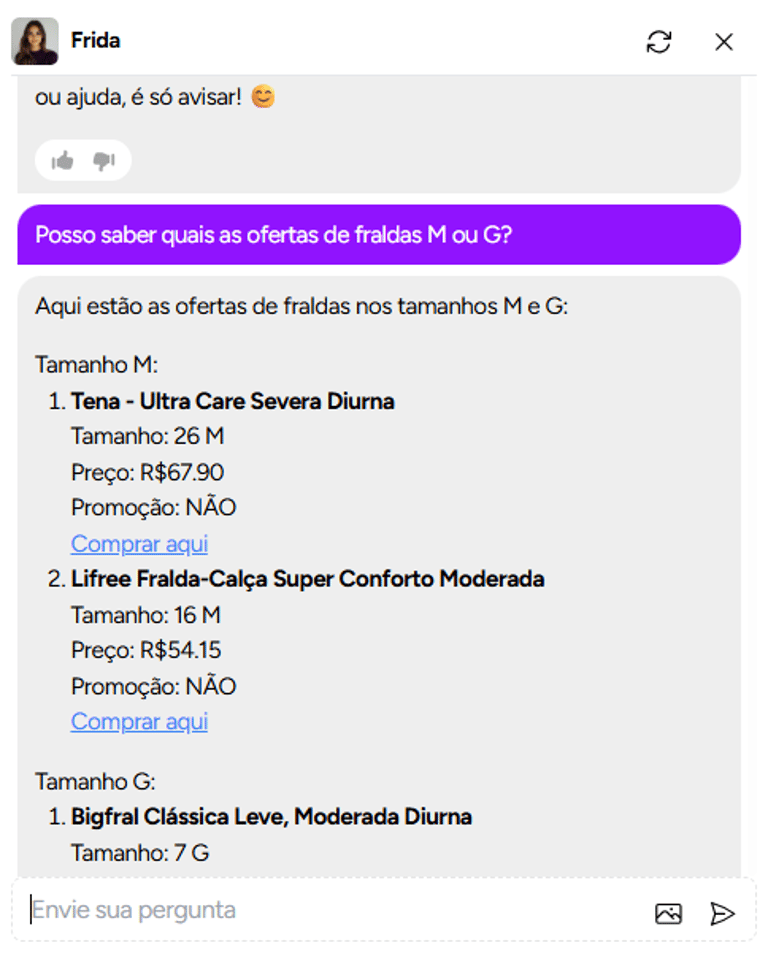
Task: Refresh the Frida chat conversation
Action: 658,42
